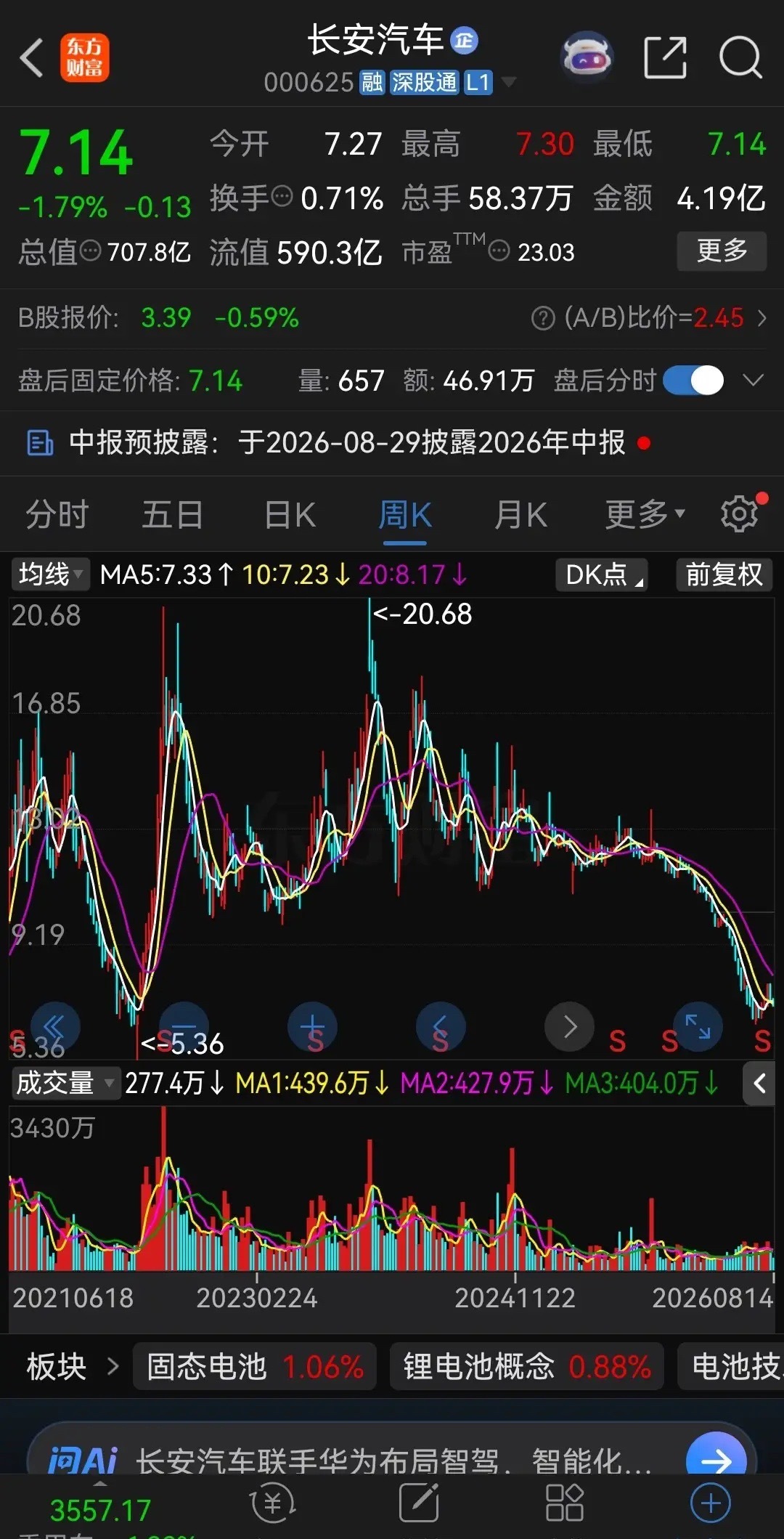The height and width of the screenshot is (1539, 784).
Task: Toggle the 盘后分时 switch
Action: click(x=693, y=380)
